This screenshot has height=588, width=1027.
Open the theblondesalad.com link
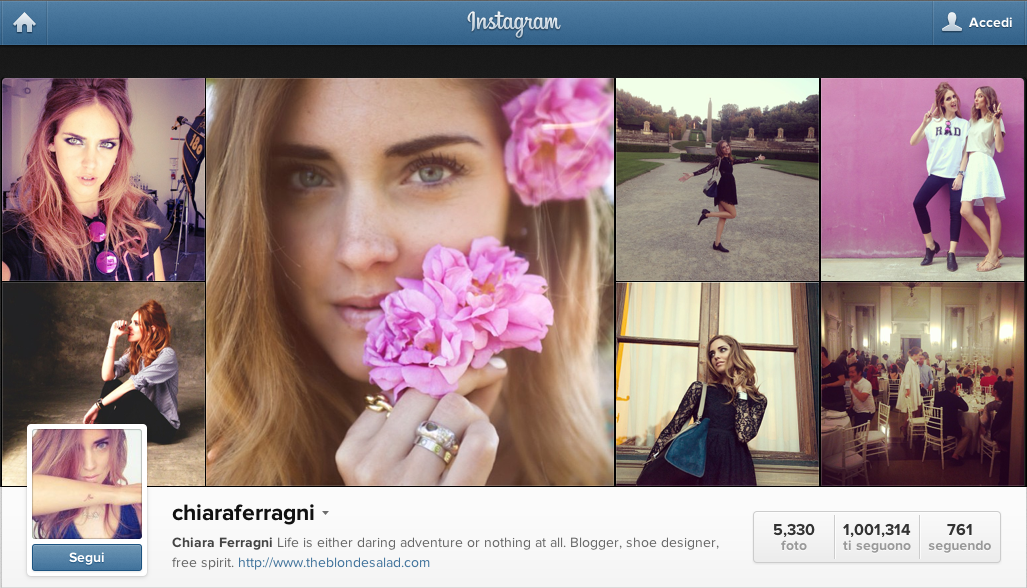334,562
